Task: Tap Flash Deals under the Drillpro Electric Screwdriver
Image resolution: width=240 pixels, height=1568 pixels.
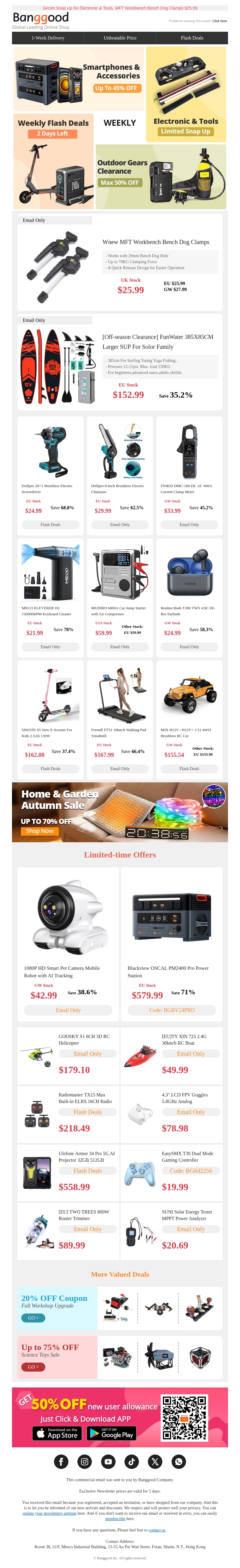Action: tap(51, 524)
